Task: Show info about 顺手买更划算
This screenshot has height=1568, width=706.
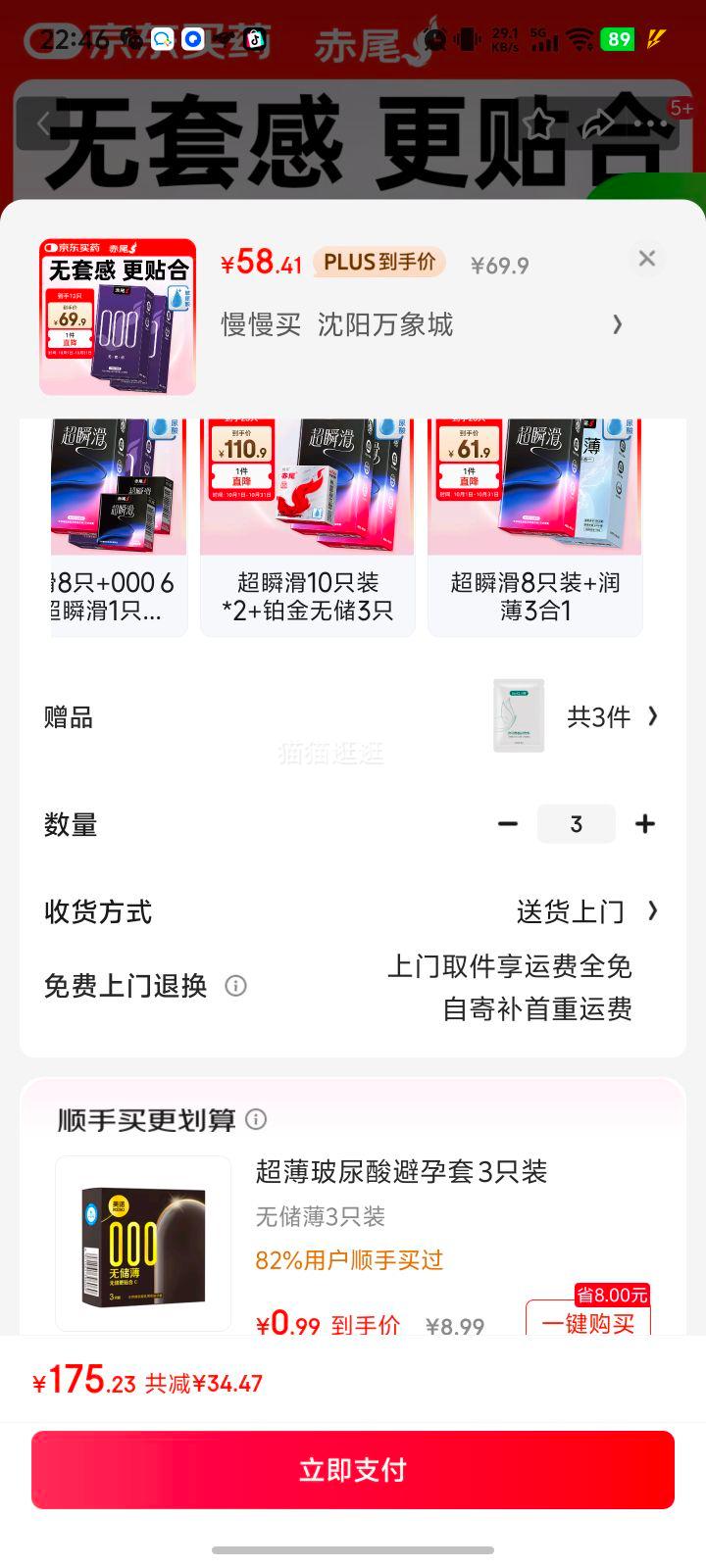Action: click(x=256, y=1119)
